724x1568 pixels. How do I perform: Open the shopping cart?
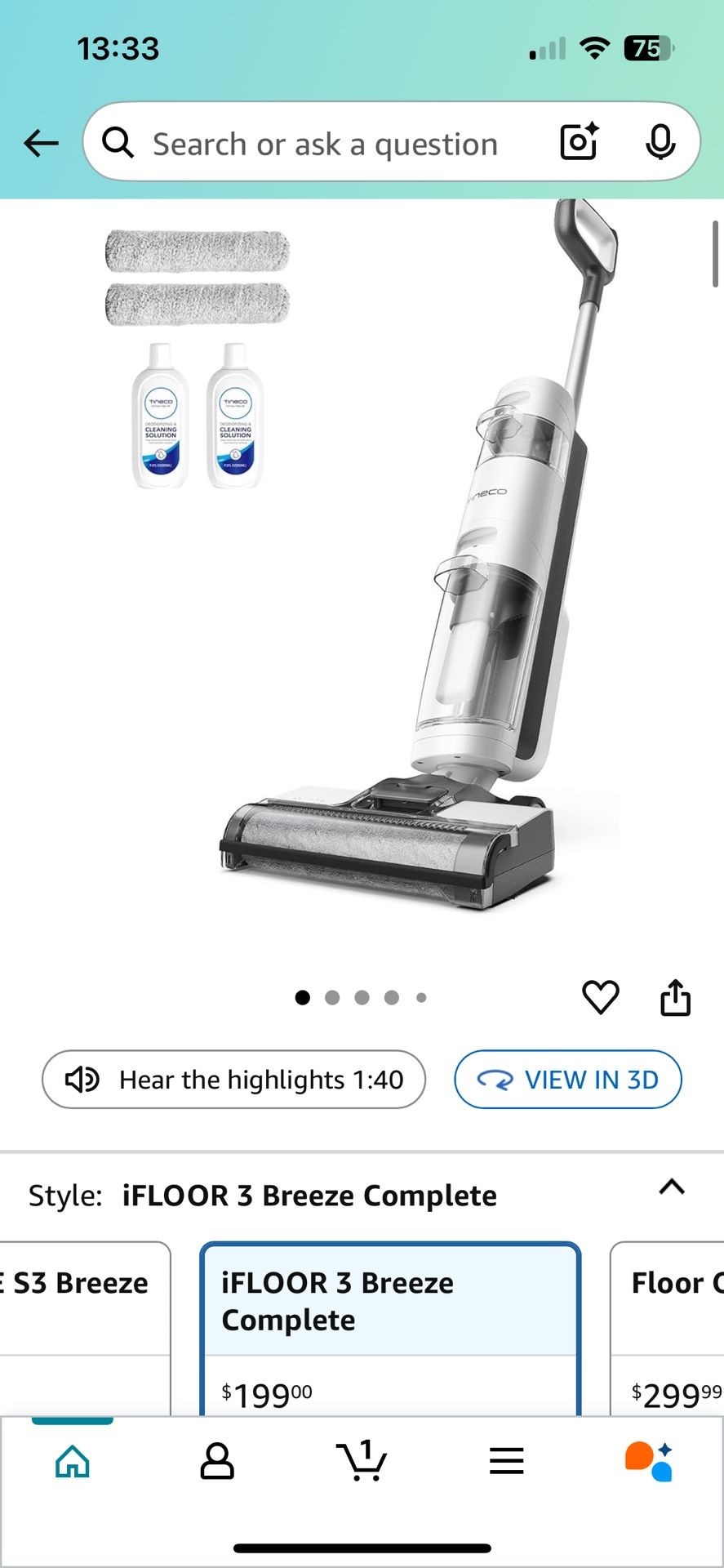[362, 1461]
